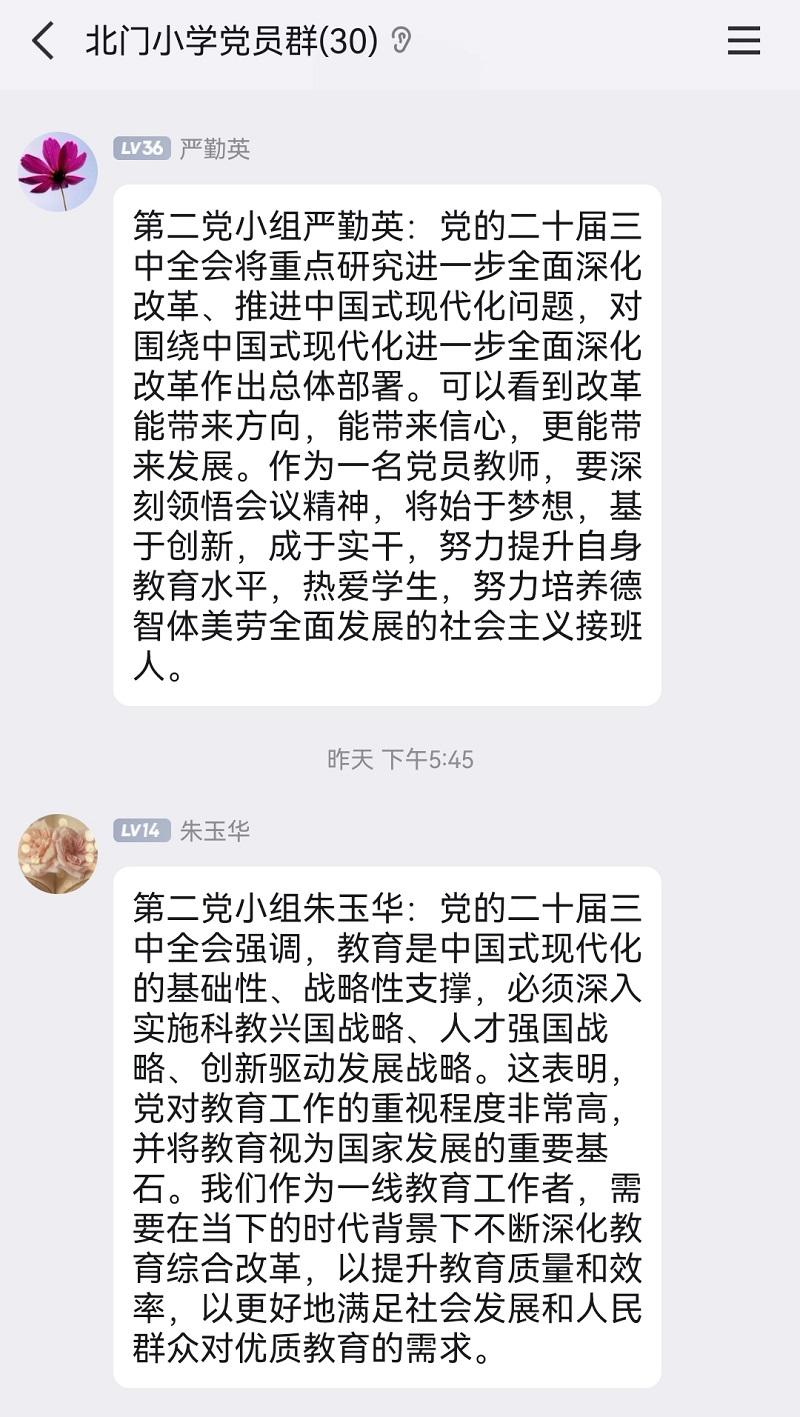
Task: Select 严勤英's message bubble
Action: pos(390,440)
